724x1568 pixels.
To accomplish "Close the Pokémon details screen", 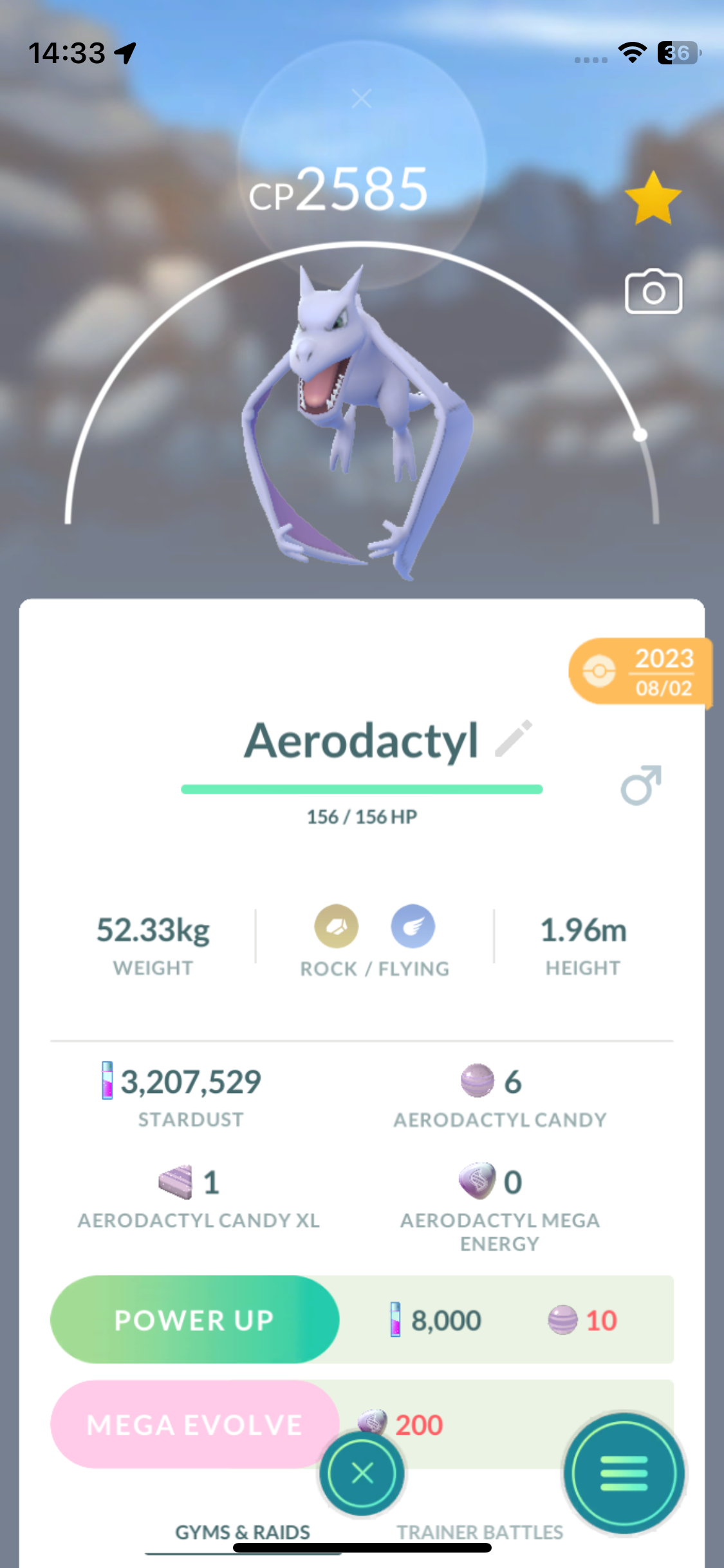I will point(362,1473).
